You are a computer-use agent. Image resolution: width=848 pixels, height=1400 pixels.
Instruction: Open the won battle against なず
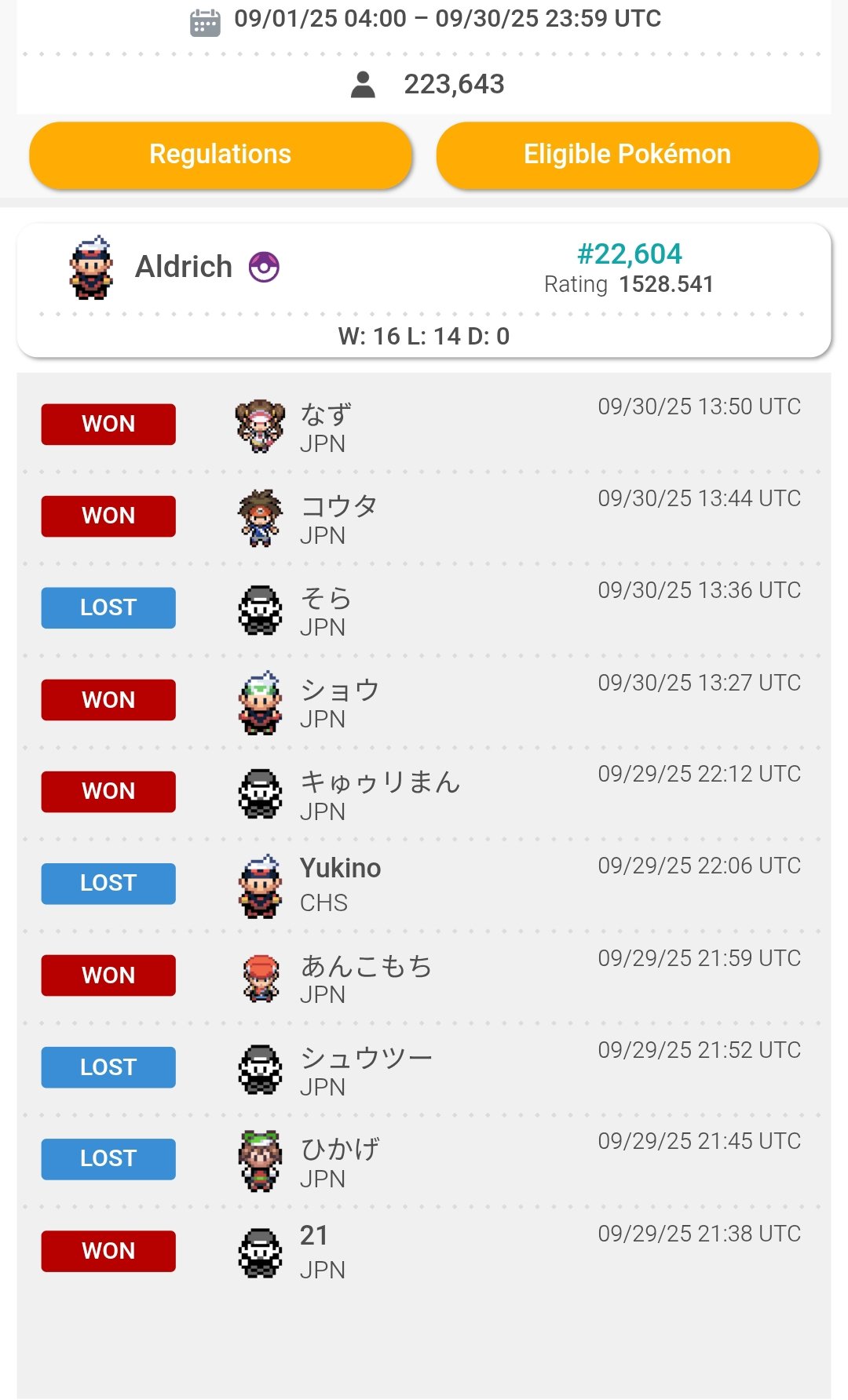[x=423, y=425]
